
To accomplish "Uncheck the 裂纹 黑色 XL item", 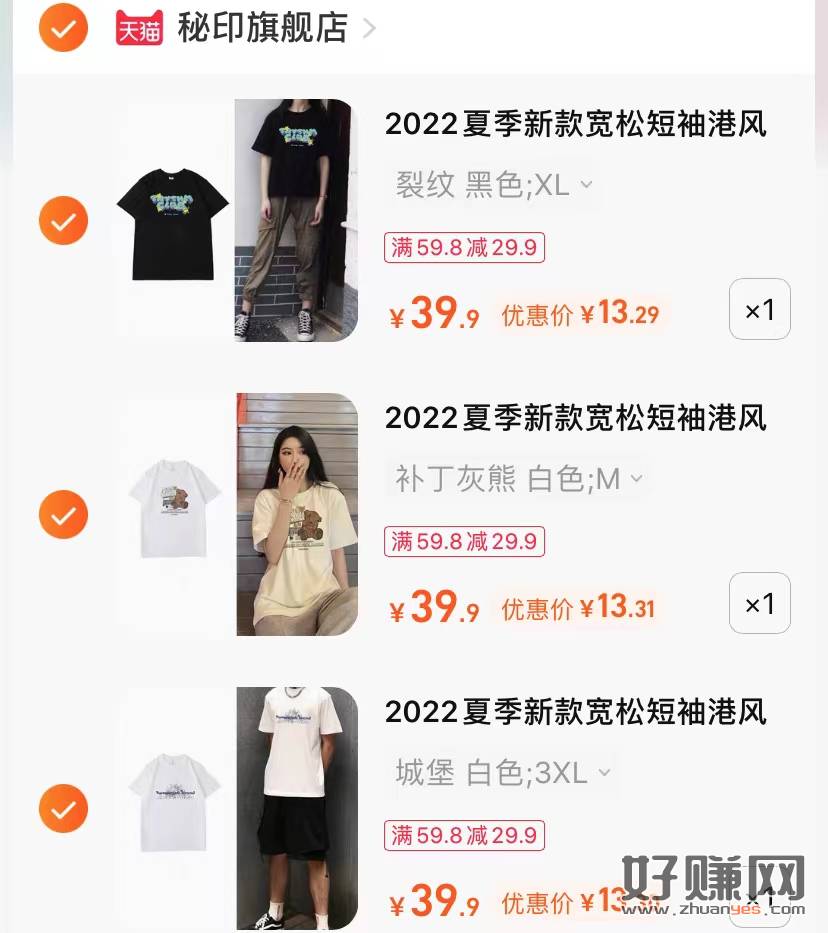I will [x=63, y=220].
